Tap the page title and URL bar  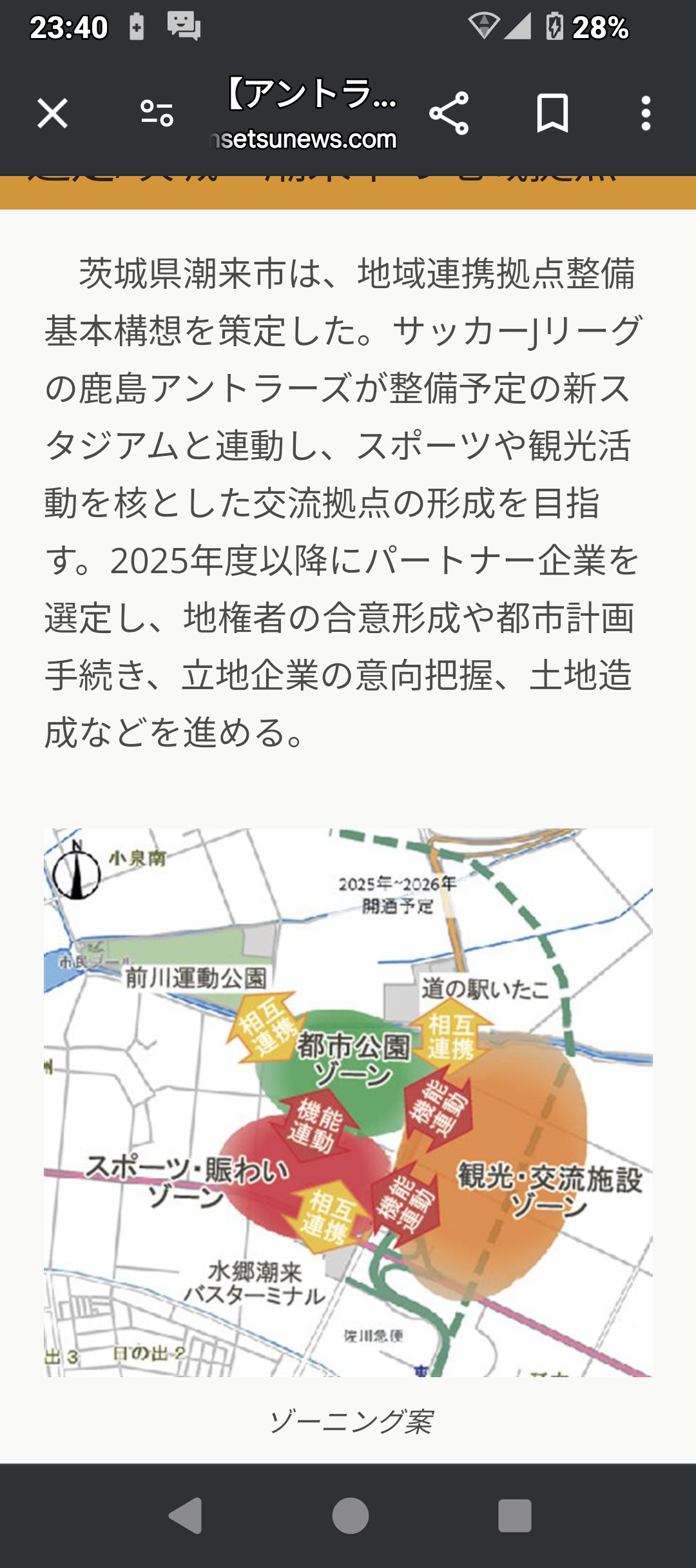point(303,113)
